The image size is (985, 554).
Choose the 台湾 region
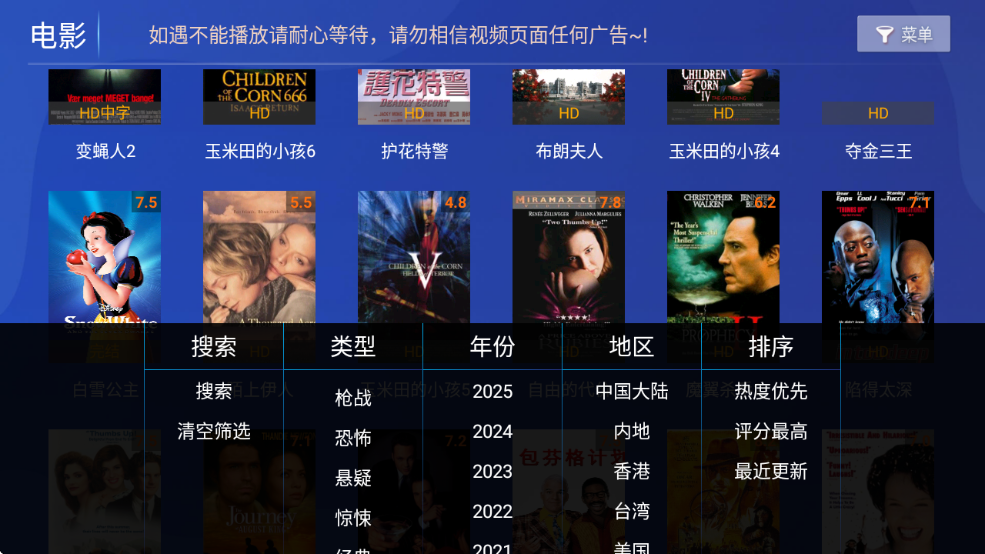(631, 511)
